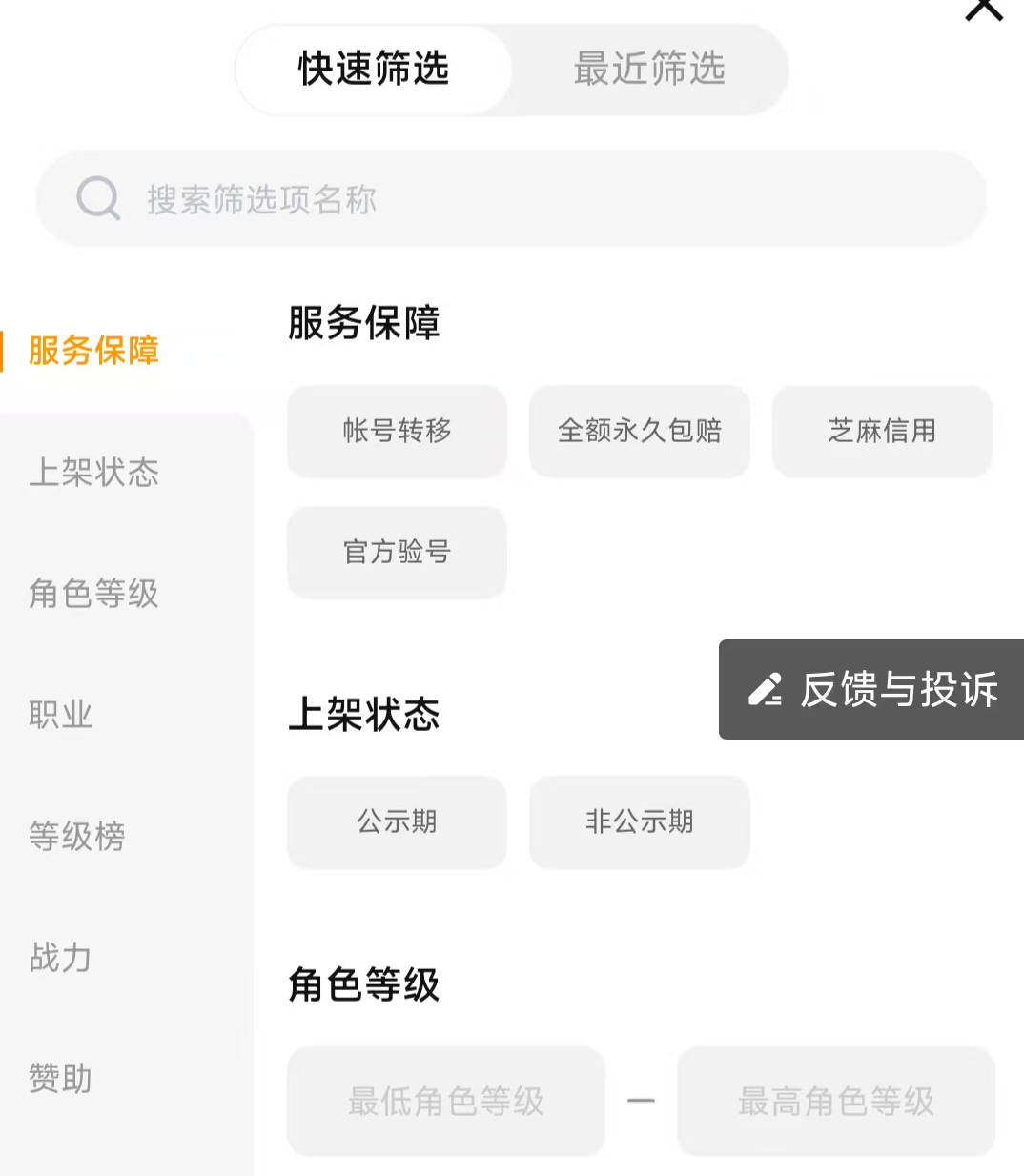This screenshot has width=1024, height=1176.
Task: Go to the 职业 category
Action: (x=61, y=714)
